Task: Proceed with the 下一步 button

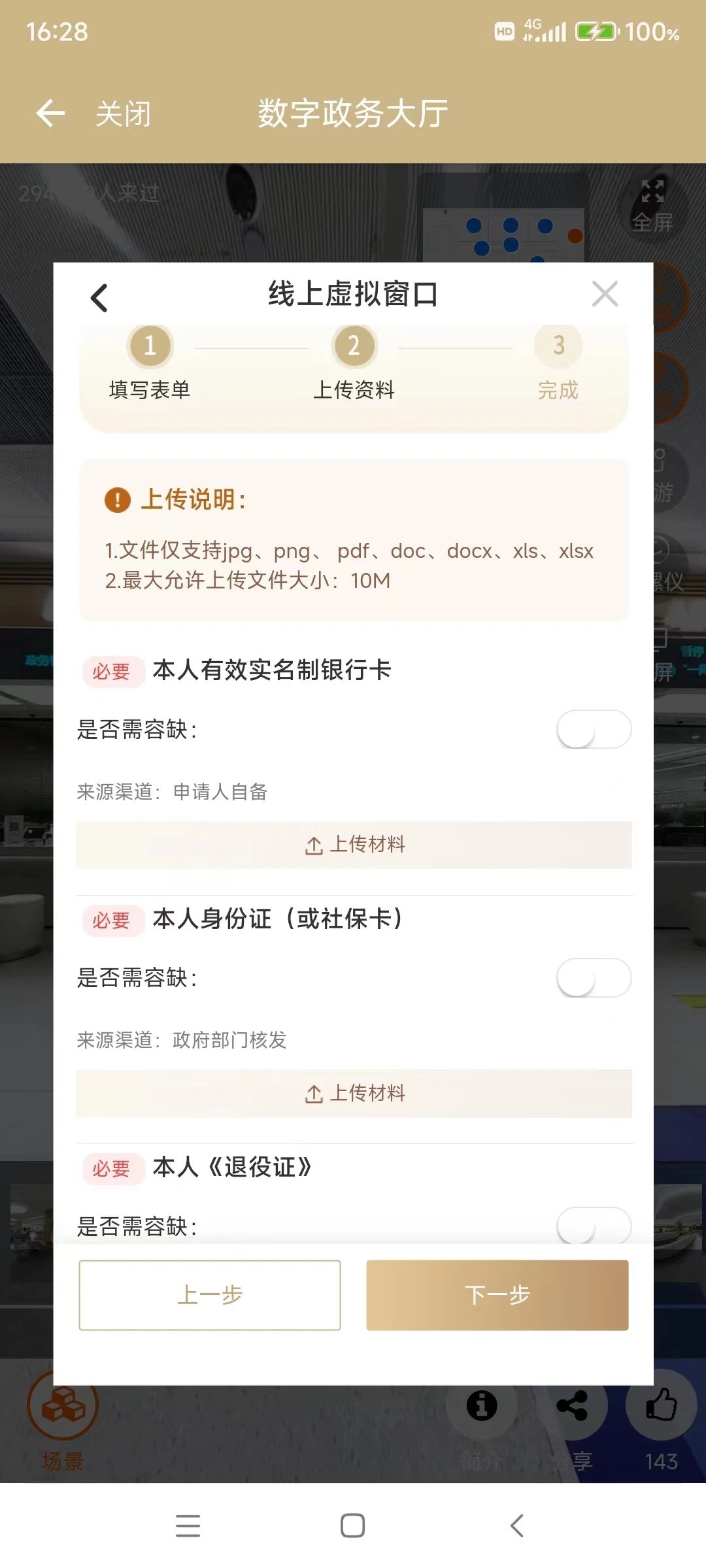Action: point(497,1295)
